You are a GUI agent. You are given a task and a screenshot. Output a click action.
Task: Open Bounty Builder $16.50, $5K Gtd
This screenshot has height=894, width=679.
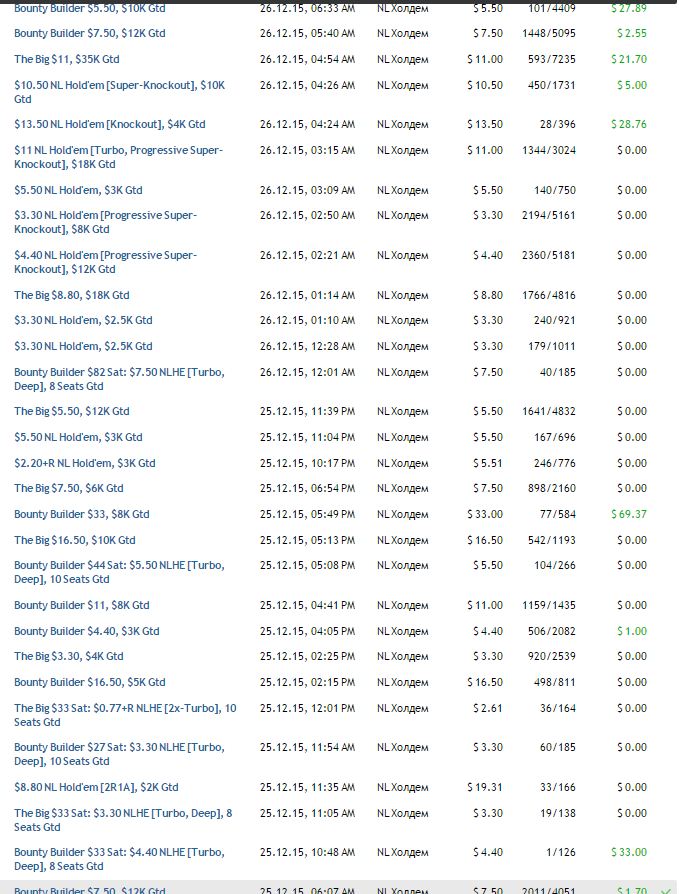tap(89, 682)
